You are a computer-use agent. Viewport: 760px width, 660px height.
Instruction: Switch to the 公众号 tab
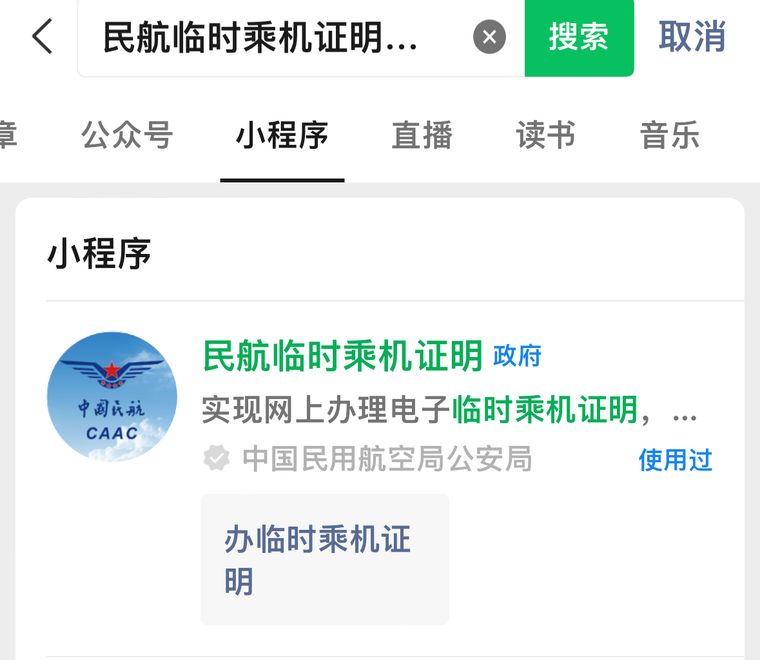click(127, 135)
